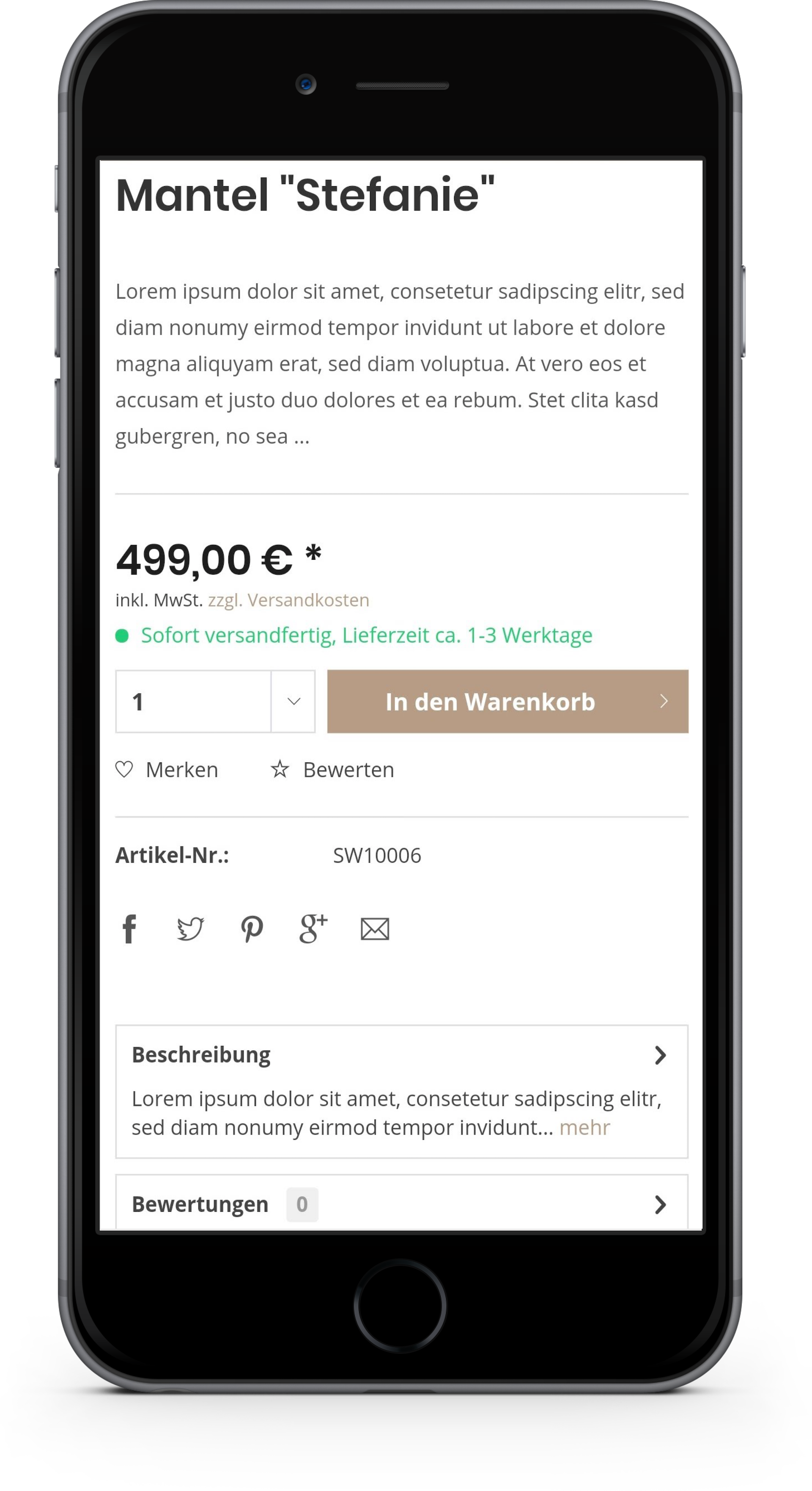Open the zzgl. Versandkosten link
The image size is (812, 1491).
pos(288,600)
